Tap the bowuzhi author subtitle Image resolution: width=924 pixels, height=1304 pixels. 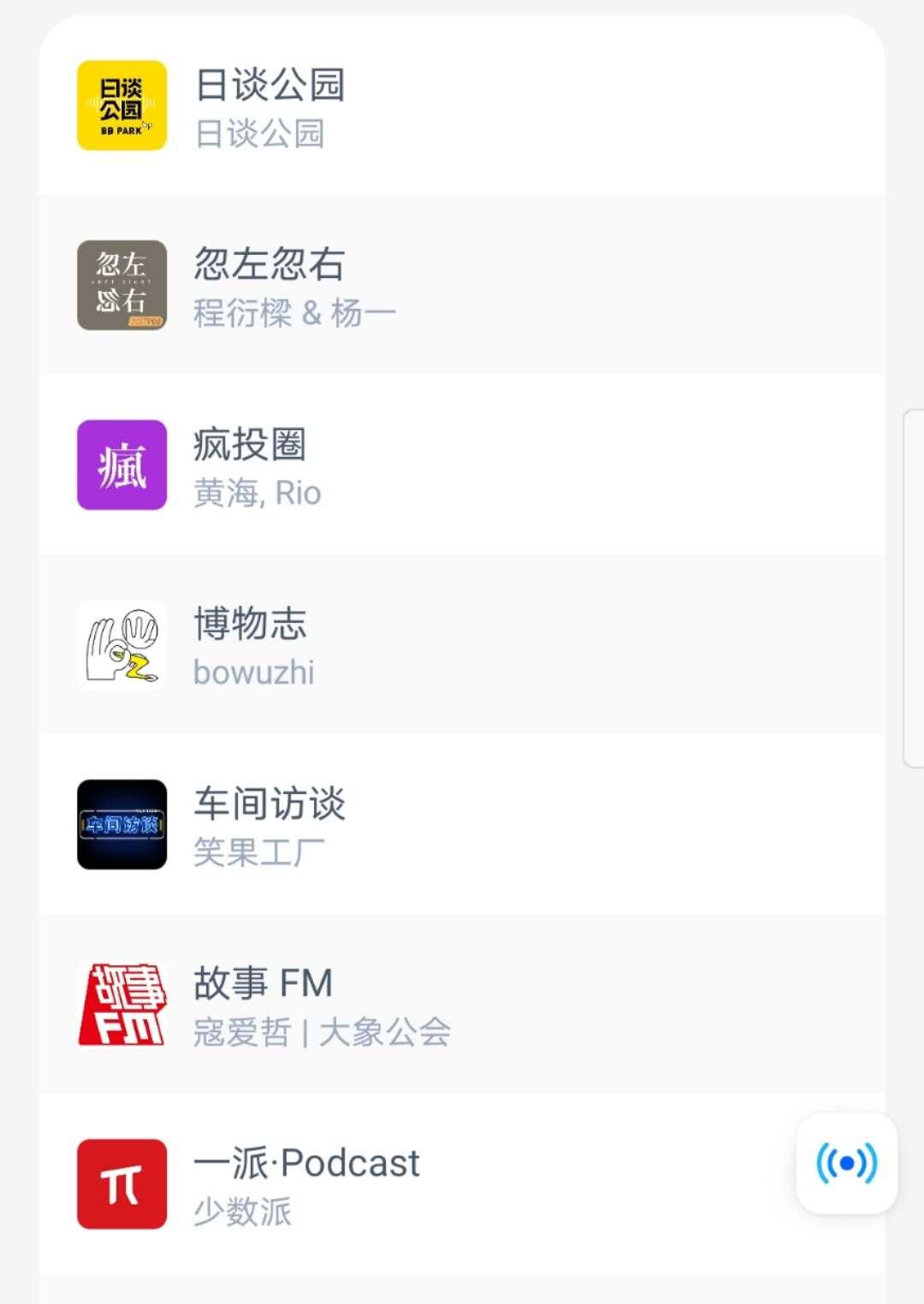click(253, 673)
